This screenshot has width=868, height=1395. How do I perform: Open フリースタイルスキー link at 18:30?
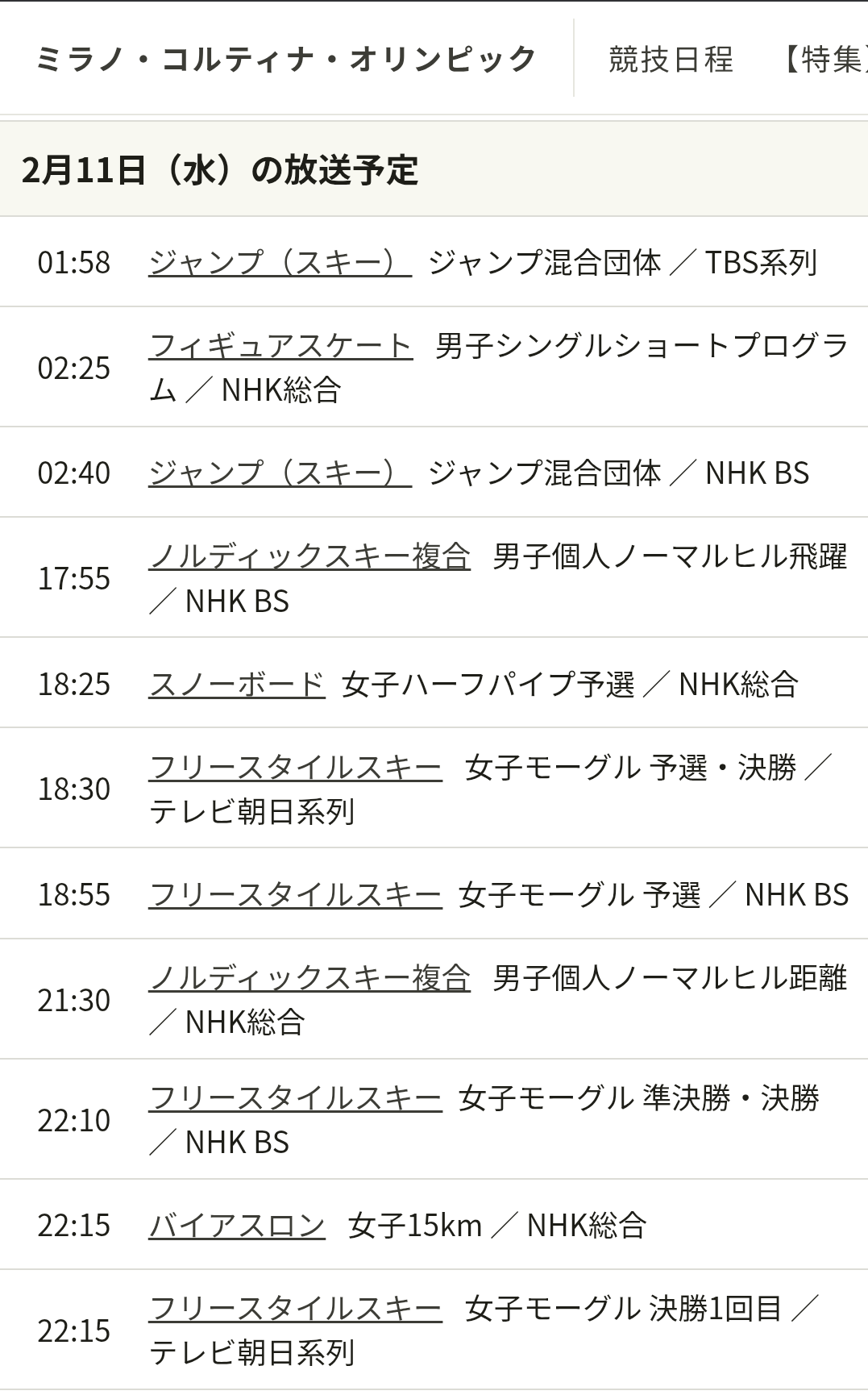point(295,767)
